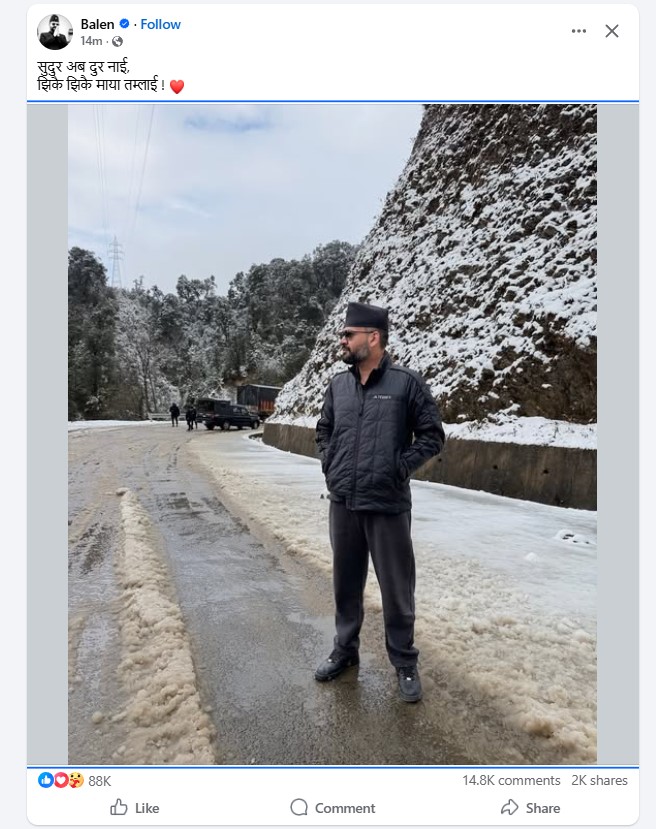Open the post's three-dot options menu

pos(579,31)
